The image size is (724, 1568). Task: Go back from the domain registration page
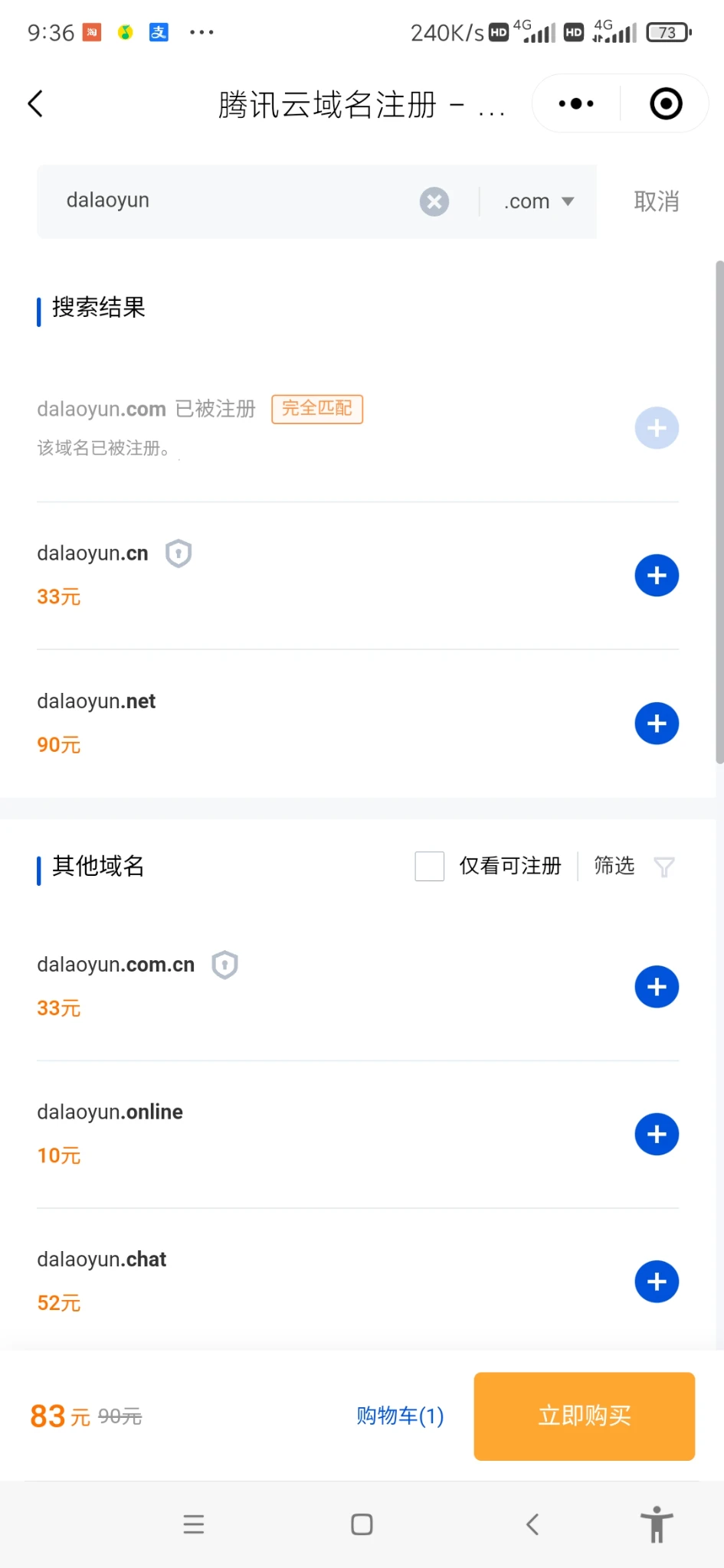(35, 104)
